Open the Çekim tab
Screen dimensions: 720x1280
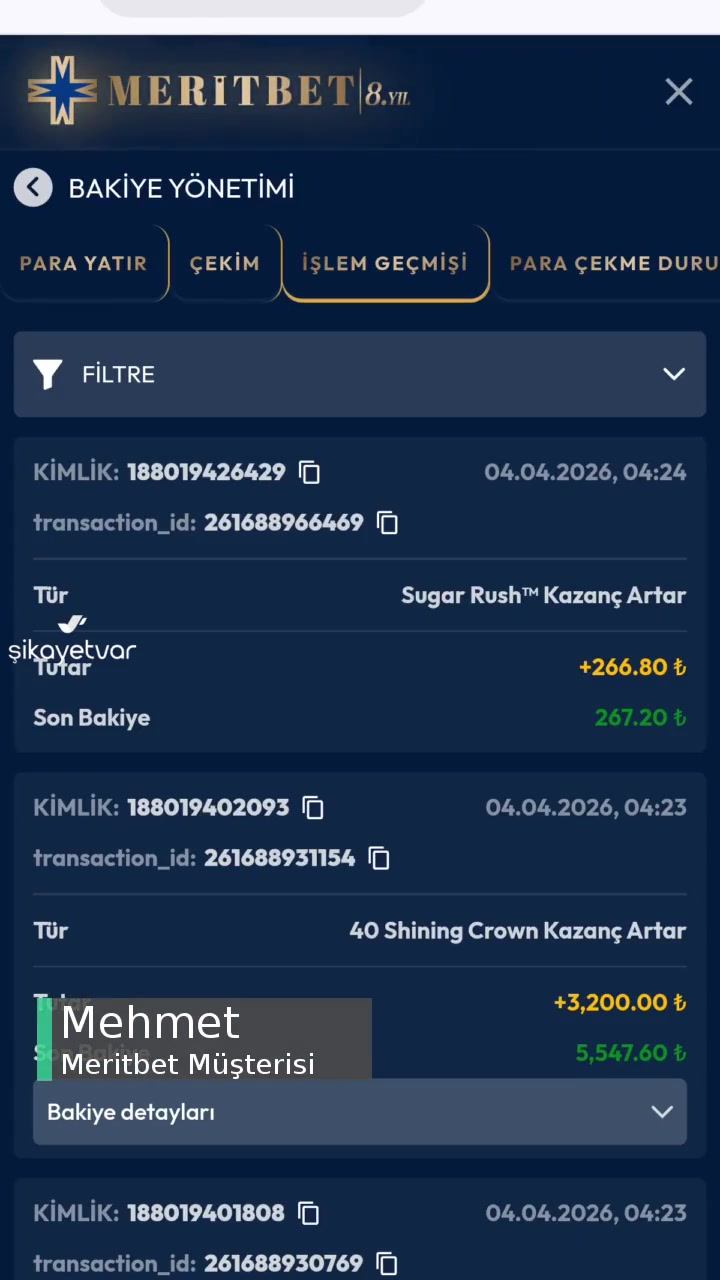click(225, 263)
